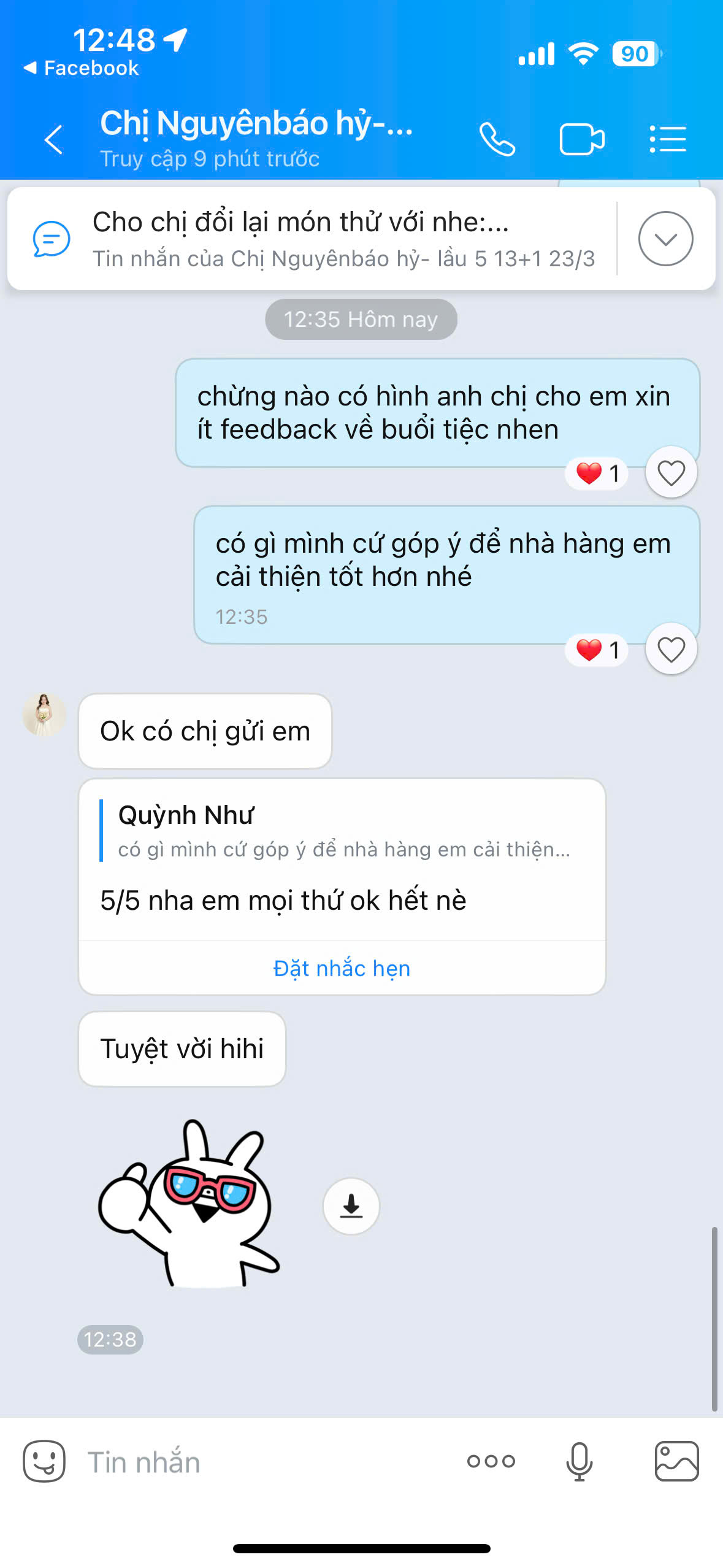This screenshot has width=723, height=1568.
Task: Like the message about feedback về buổi tiệc
Action: pos(671,473)
